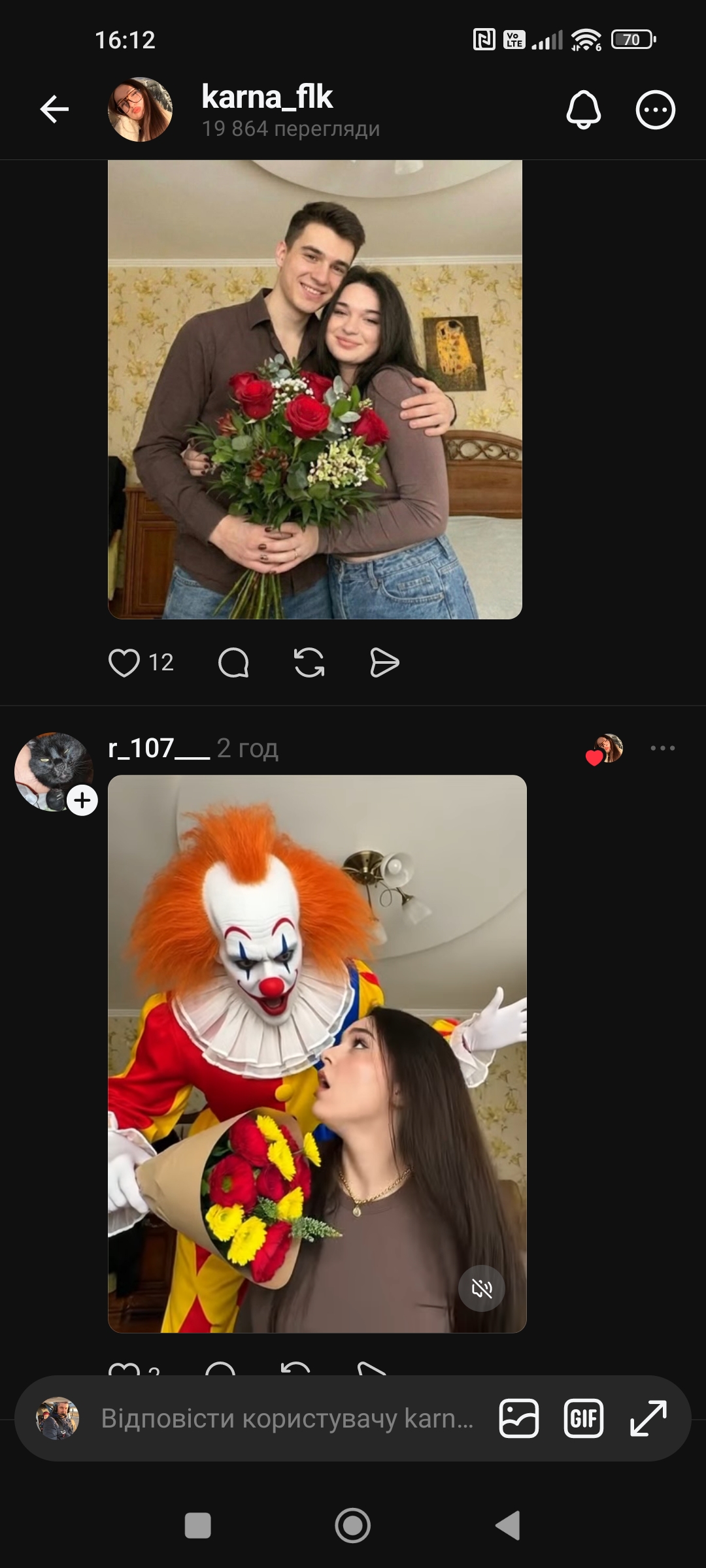Open more options on r_107___'s reply
Image resolution: width=706 pixels, height=1568 pixels.
click(662, 748)
